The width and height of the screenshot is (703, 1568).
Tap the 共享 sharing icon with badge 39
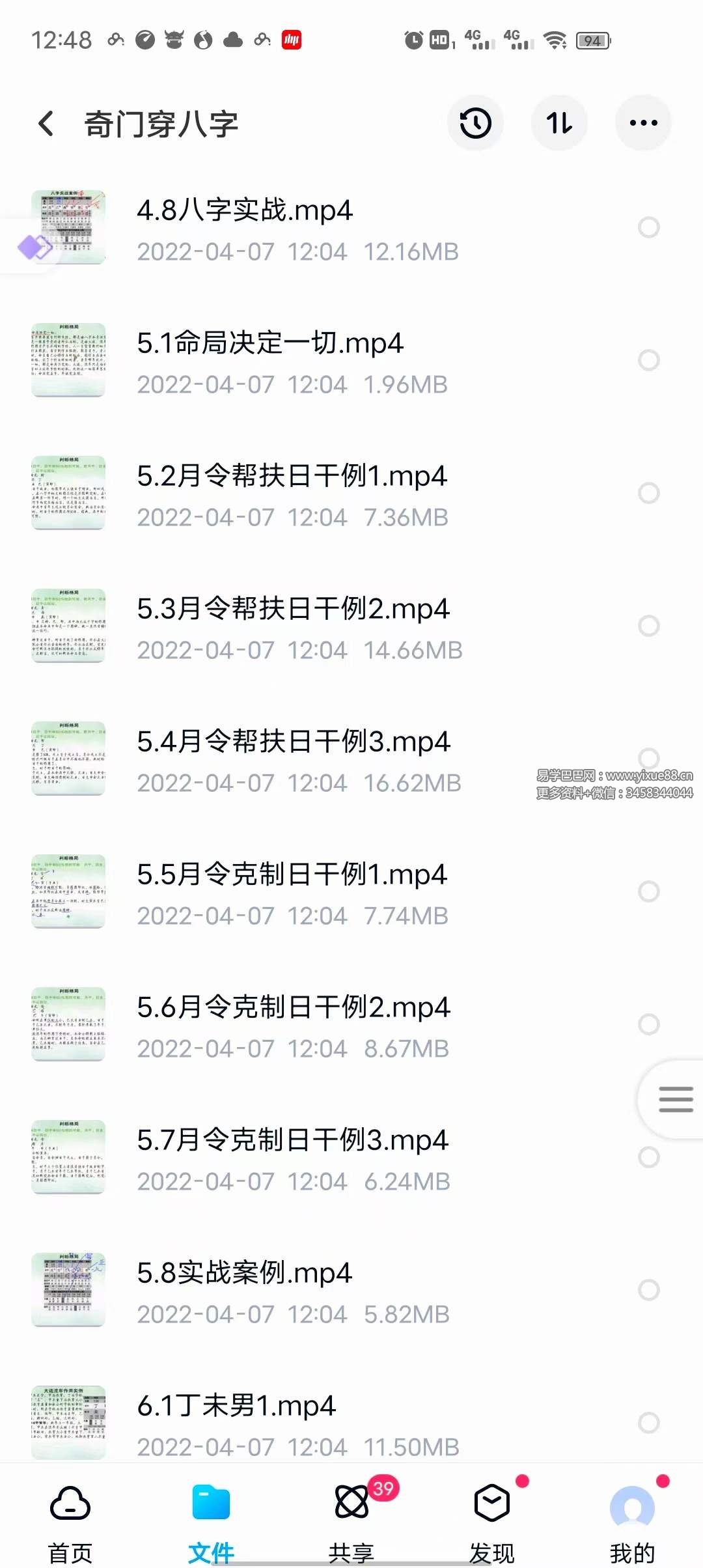point(351,1504)
